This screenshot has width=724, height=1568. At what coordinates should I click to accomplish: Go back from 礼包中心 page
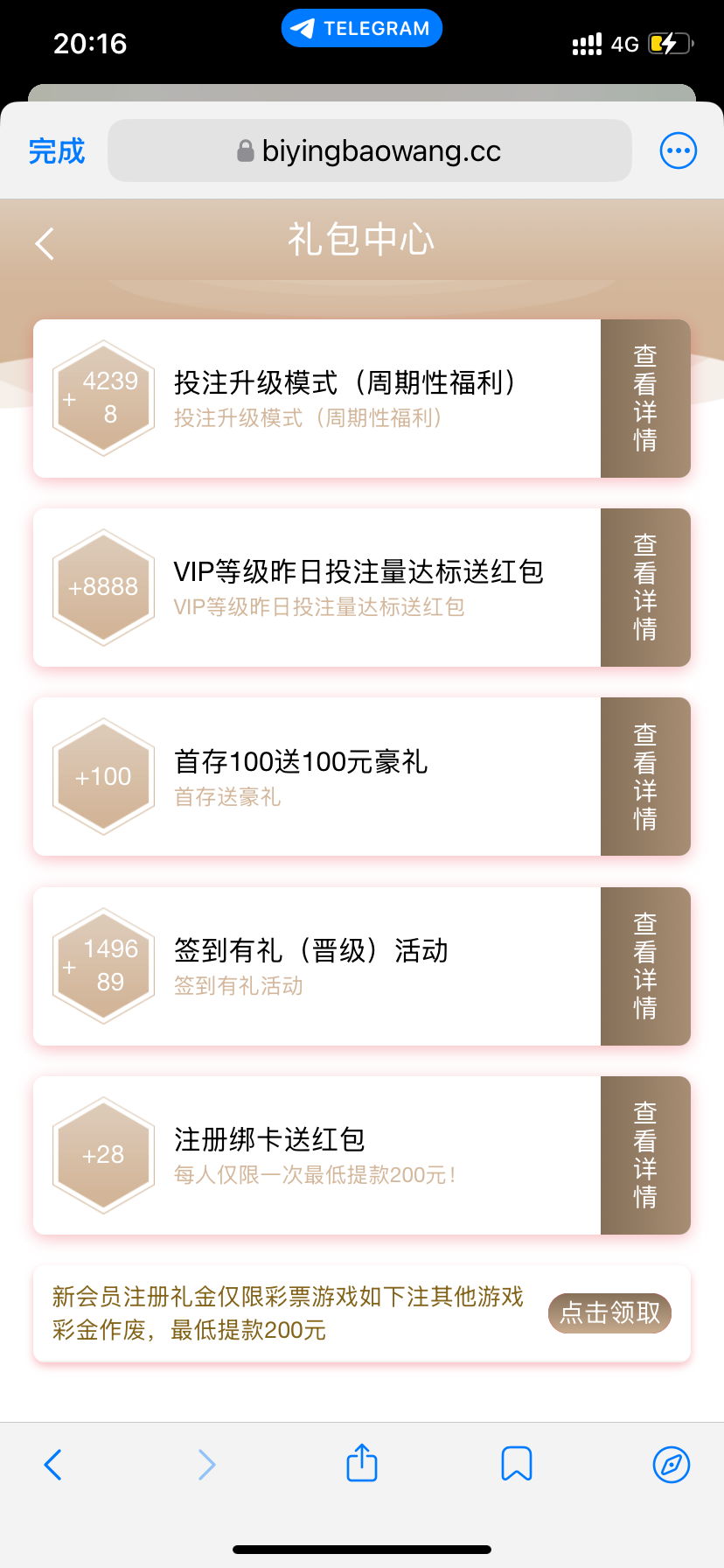pos(45,243)
